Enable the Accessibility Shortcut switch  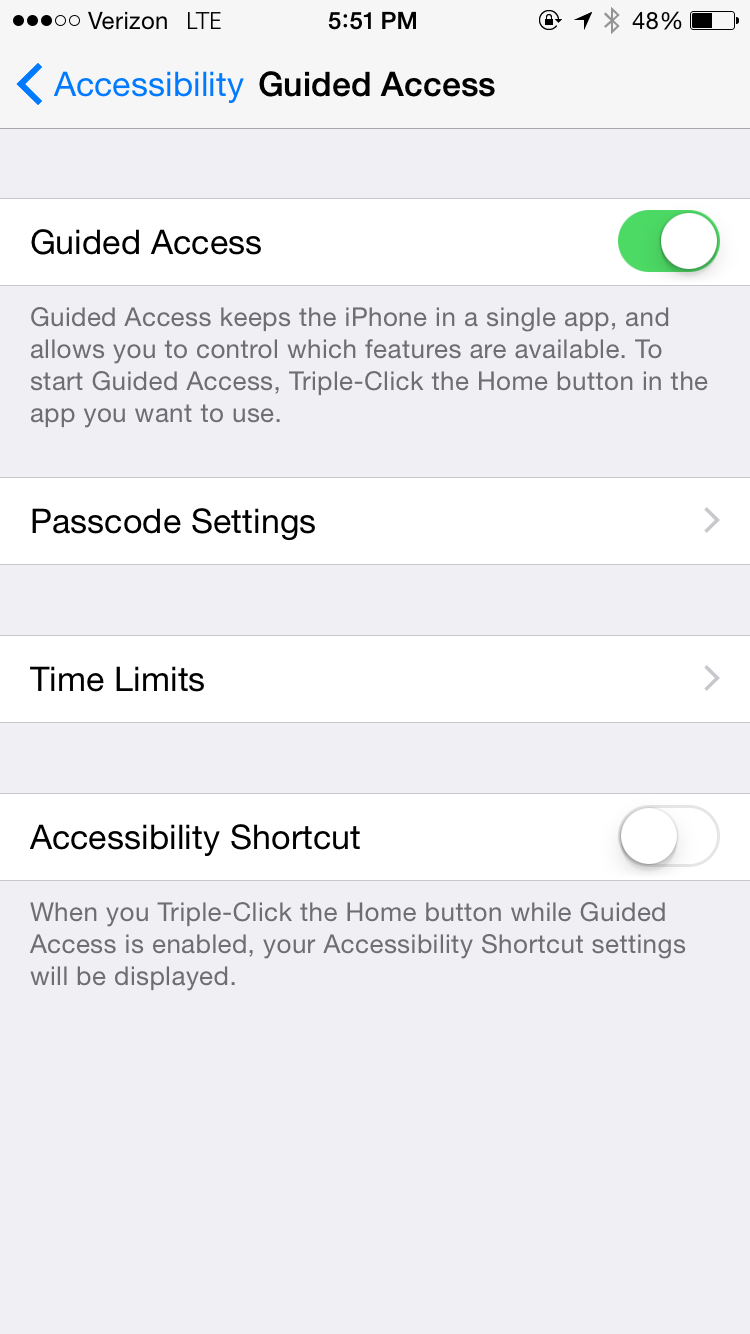(x=669, y=836)
